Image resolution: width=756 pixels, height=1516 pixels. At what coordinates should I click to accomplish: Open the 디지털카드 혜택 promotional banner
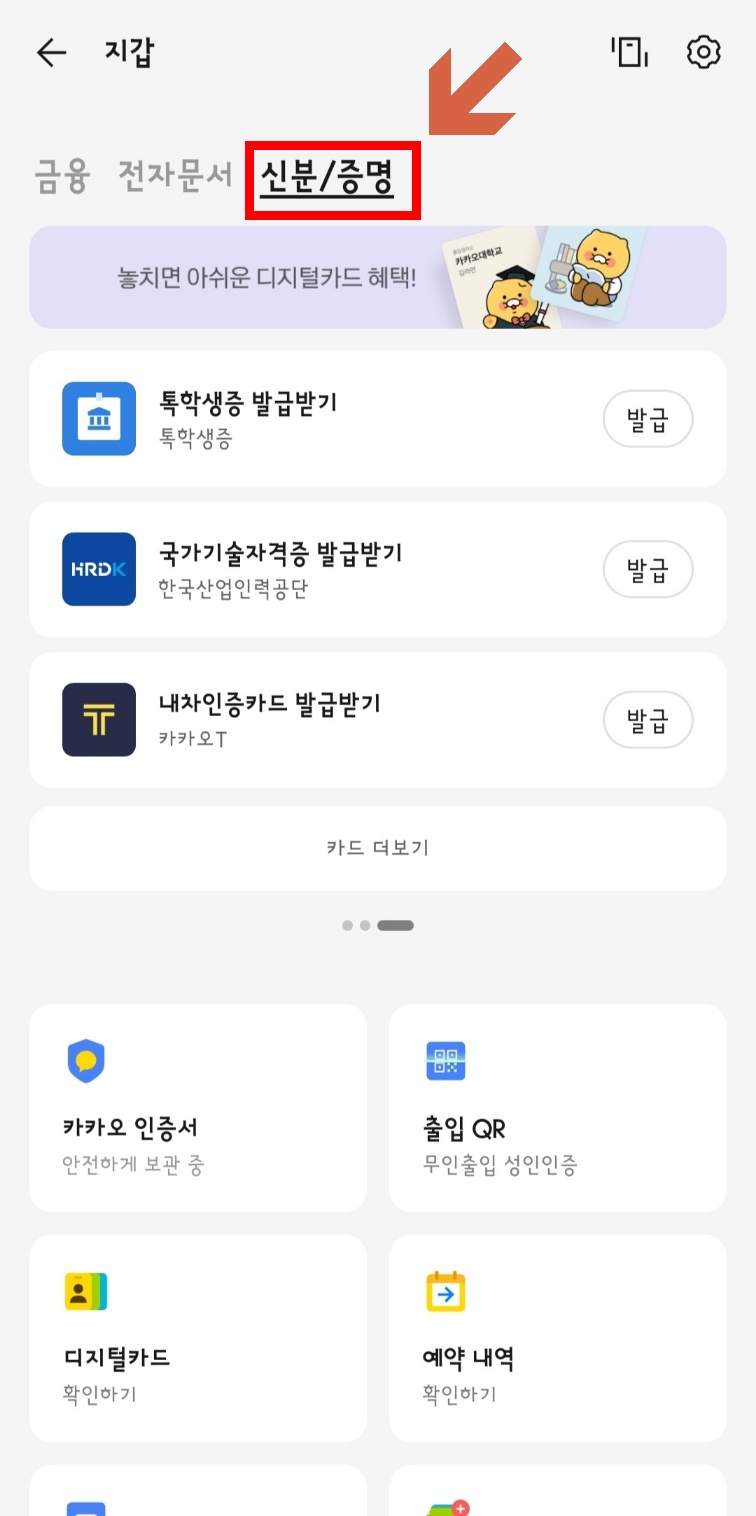tap(378, 276)
